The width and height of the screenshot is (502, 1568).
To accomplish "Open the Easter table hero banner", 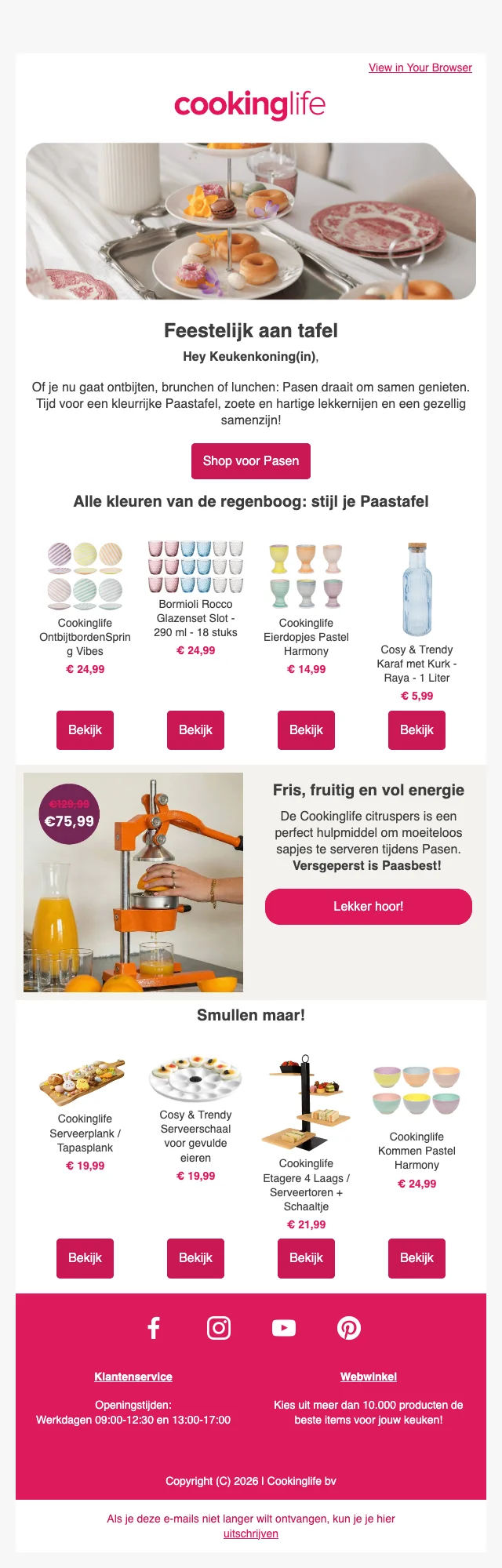I will click(x=251, y=221).
